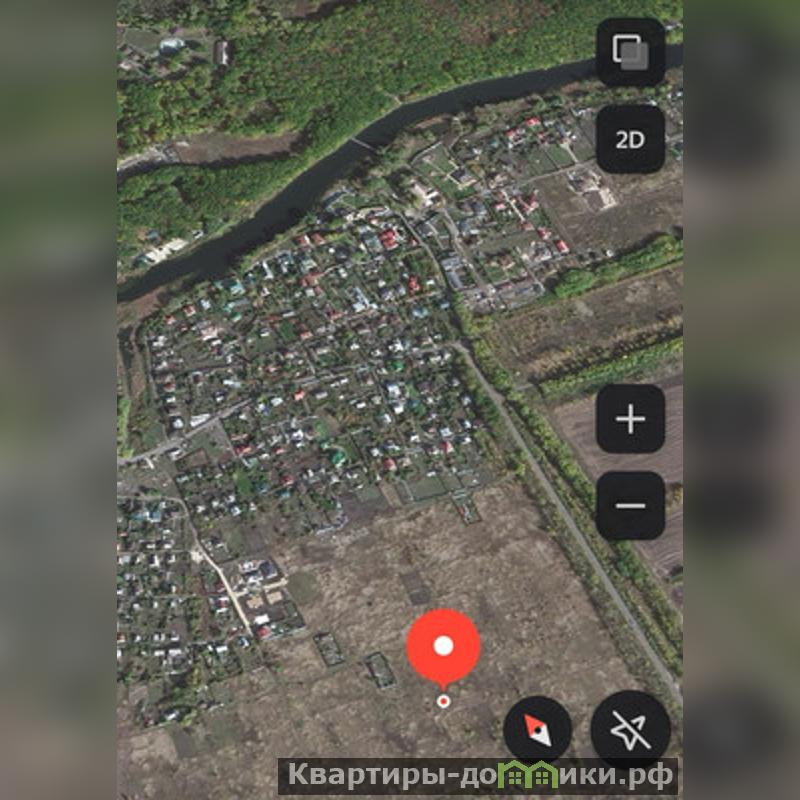
Task: Tap the my location arrow button
Action: coord(631,730)
